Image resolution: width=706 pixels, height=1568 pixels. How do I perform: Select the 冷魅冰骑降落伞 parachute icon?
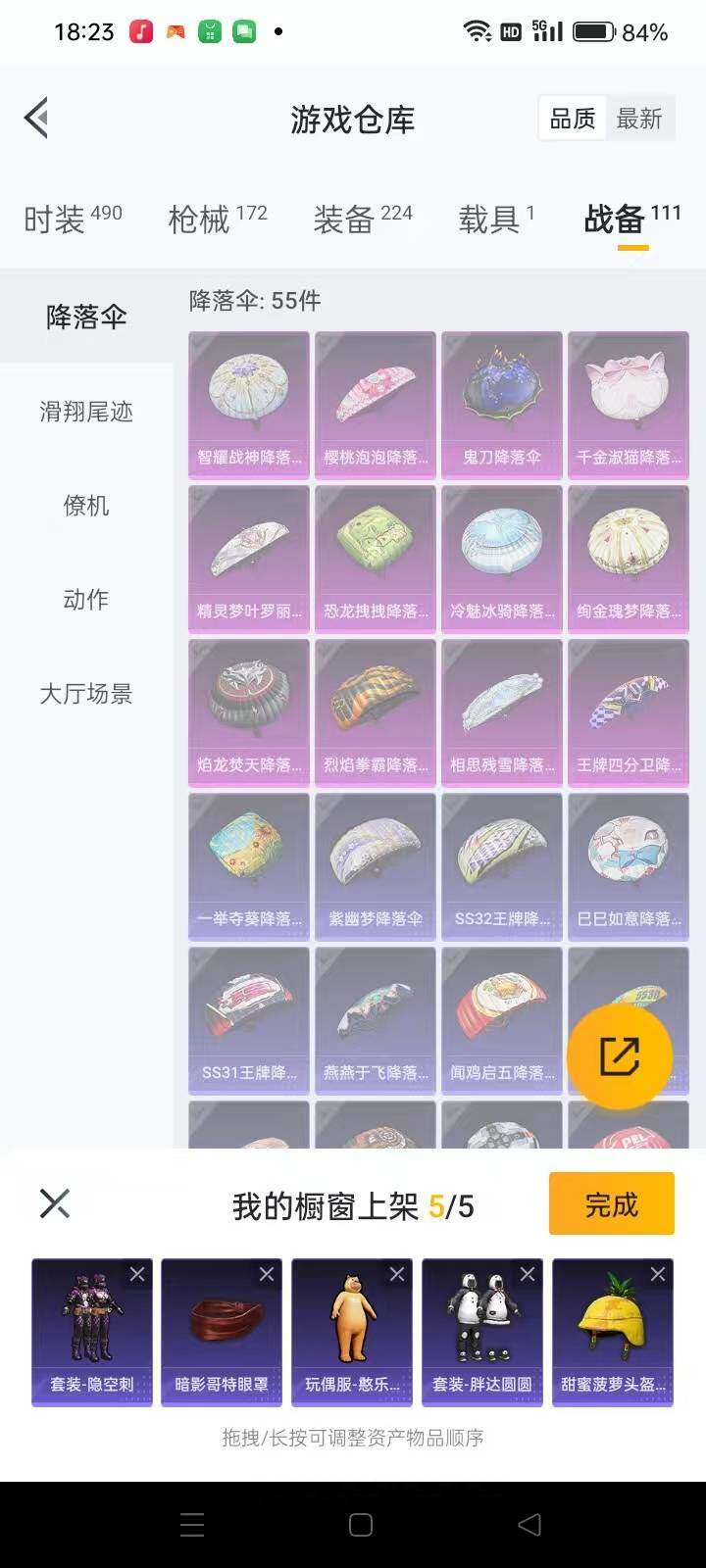pyautogui.click(x=501, y=544)
